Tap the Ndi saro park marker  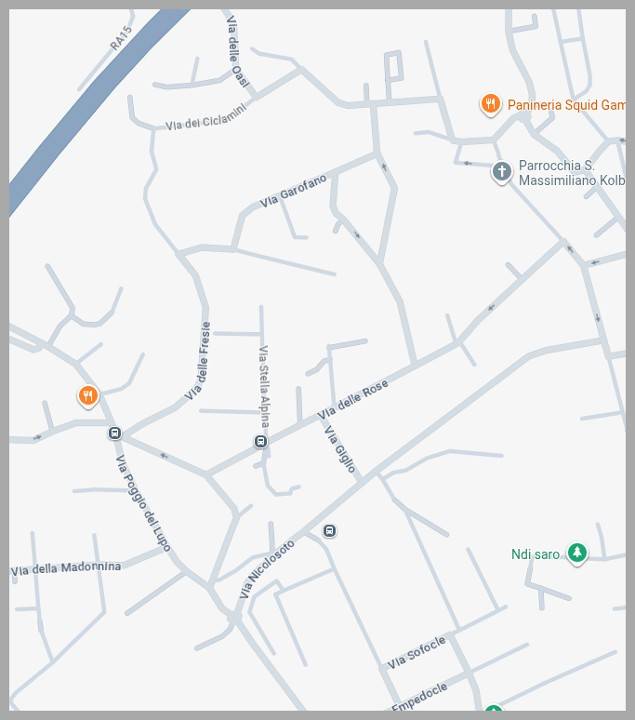[x=577, y=552]
